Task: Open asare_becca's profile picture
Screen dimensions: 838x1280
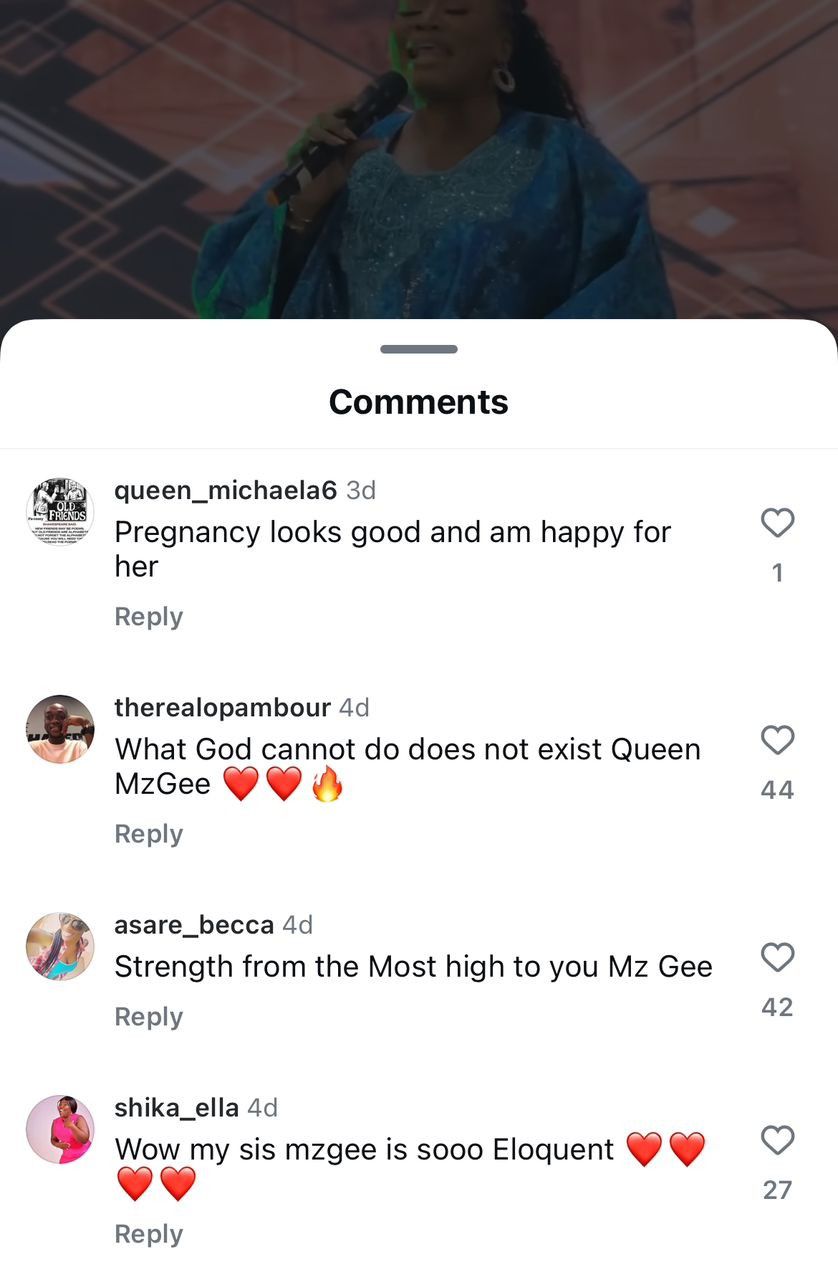Action: pyautogui.click(x=60, y=946)
